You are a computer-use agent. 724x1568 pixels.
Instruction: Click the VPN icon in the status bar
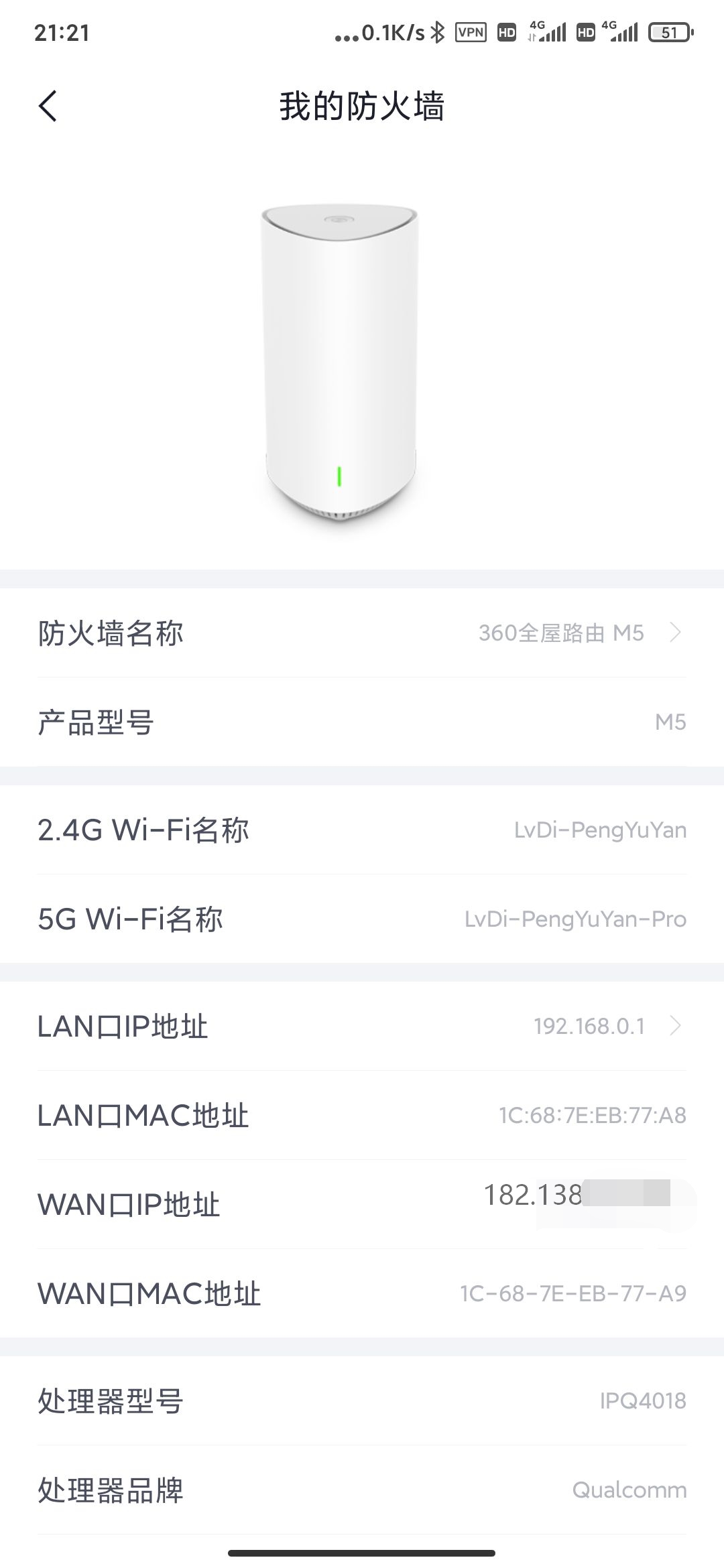(471, 31)
